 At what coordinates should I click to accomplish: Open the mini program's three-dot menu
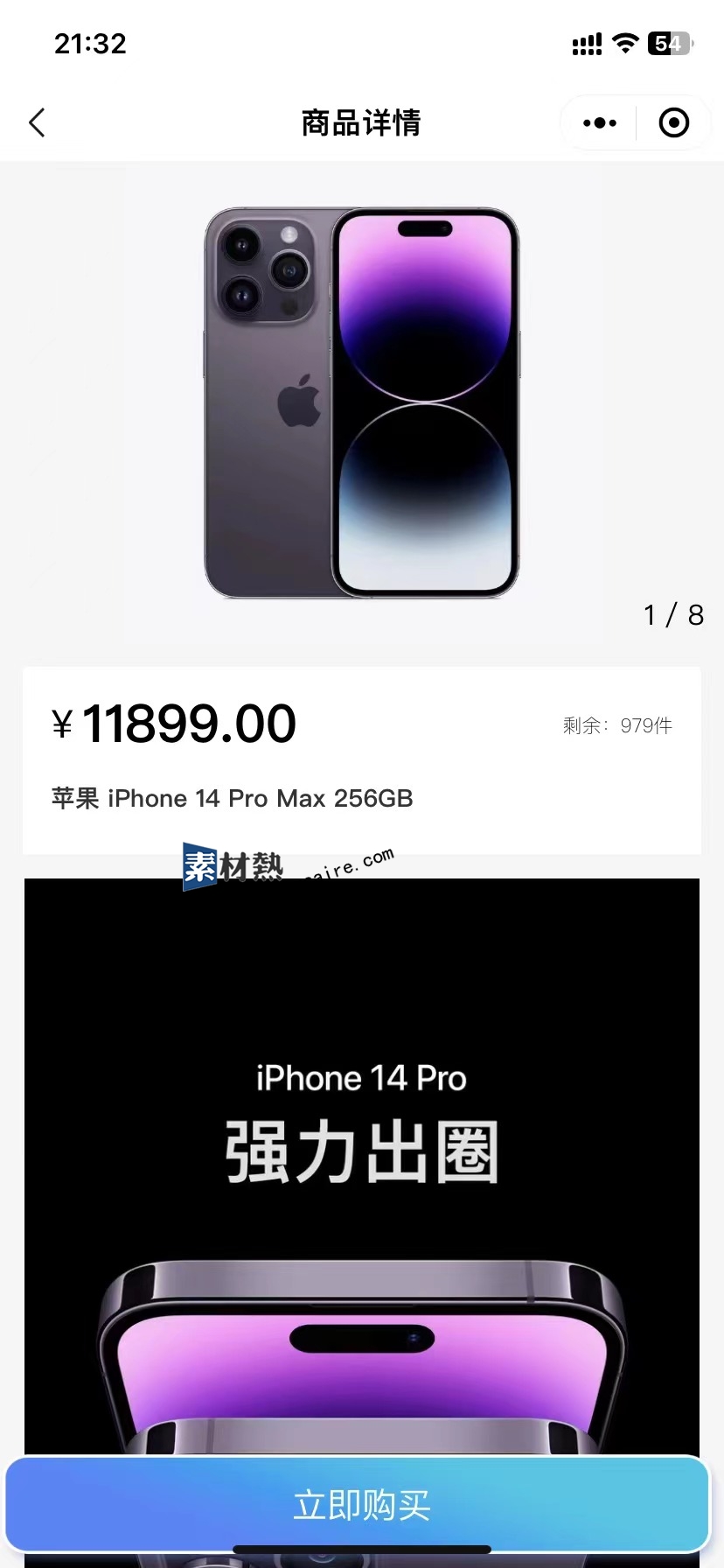point(600,123)
